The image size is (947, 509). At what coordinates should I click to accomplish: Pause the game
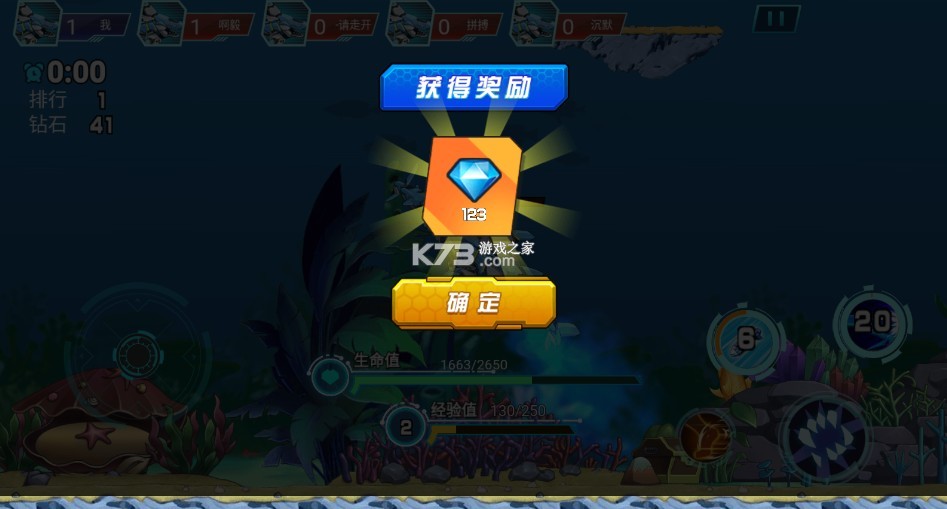pos(775,18)
